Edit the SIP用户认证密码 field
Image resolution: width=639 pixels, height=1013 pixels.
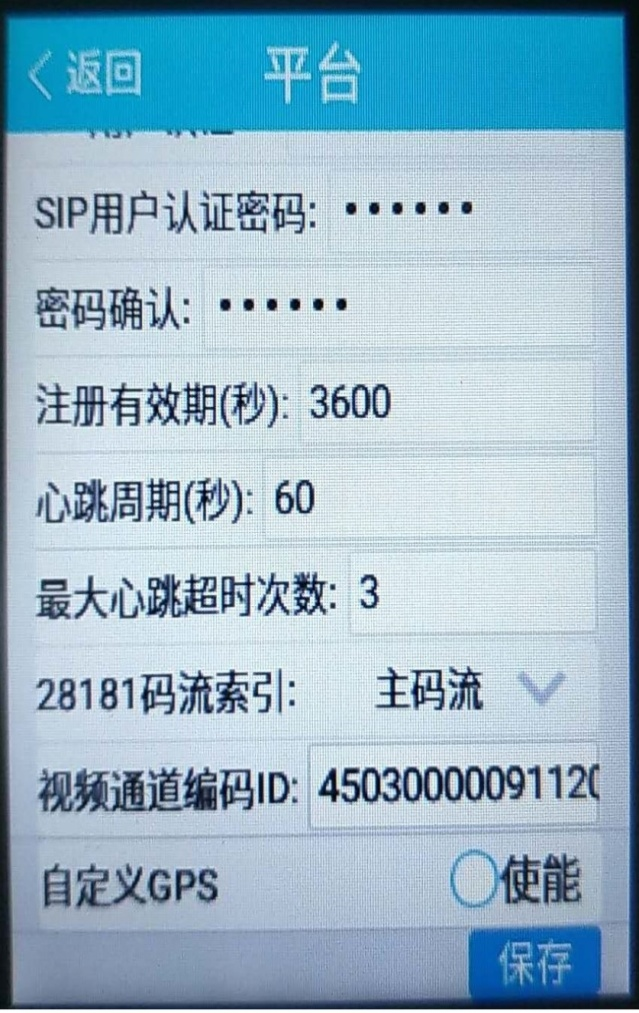461,212
